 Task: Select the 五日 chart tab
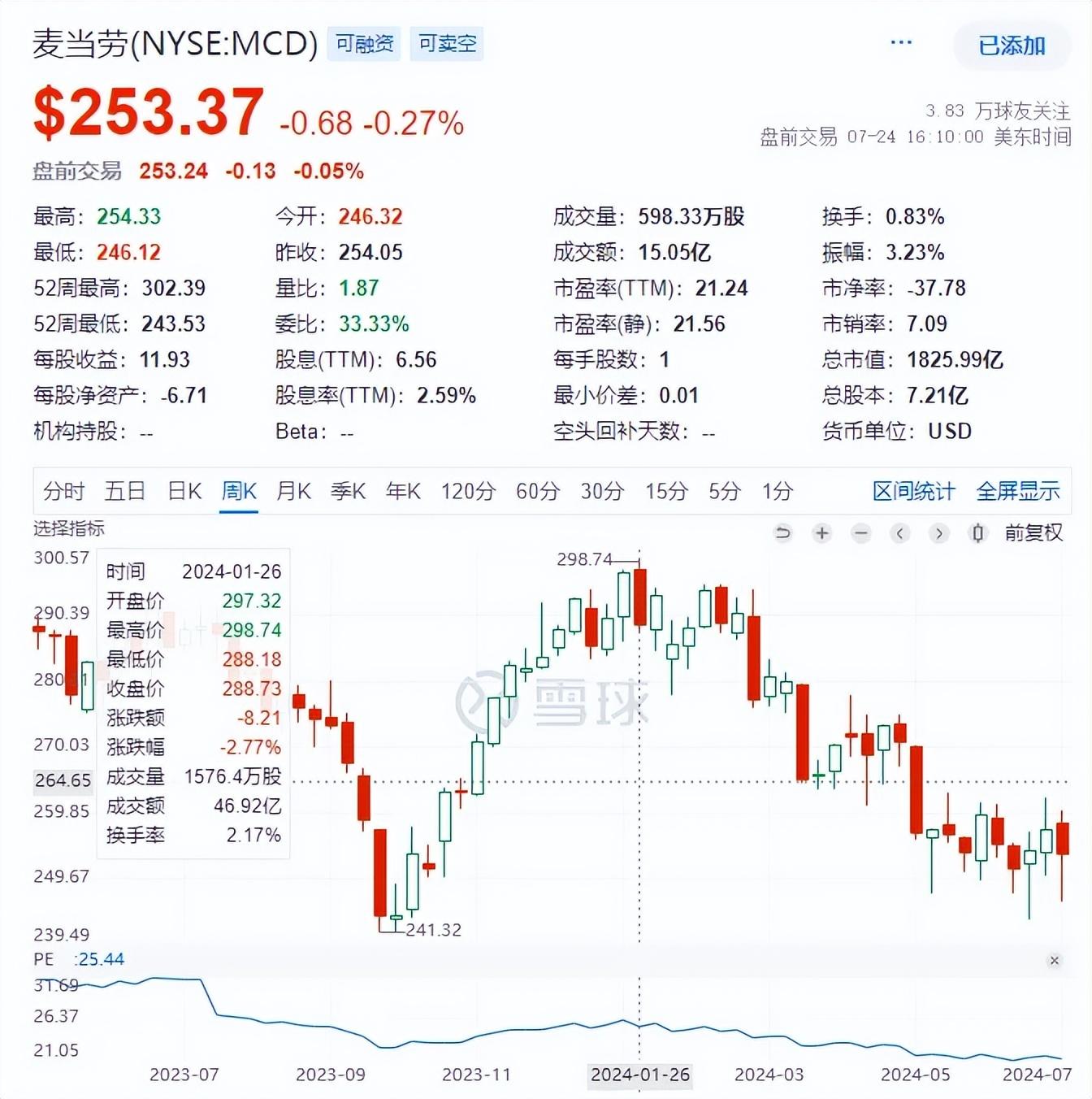pyautogui.click(x=125, y=491)
